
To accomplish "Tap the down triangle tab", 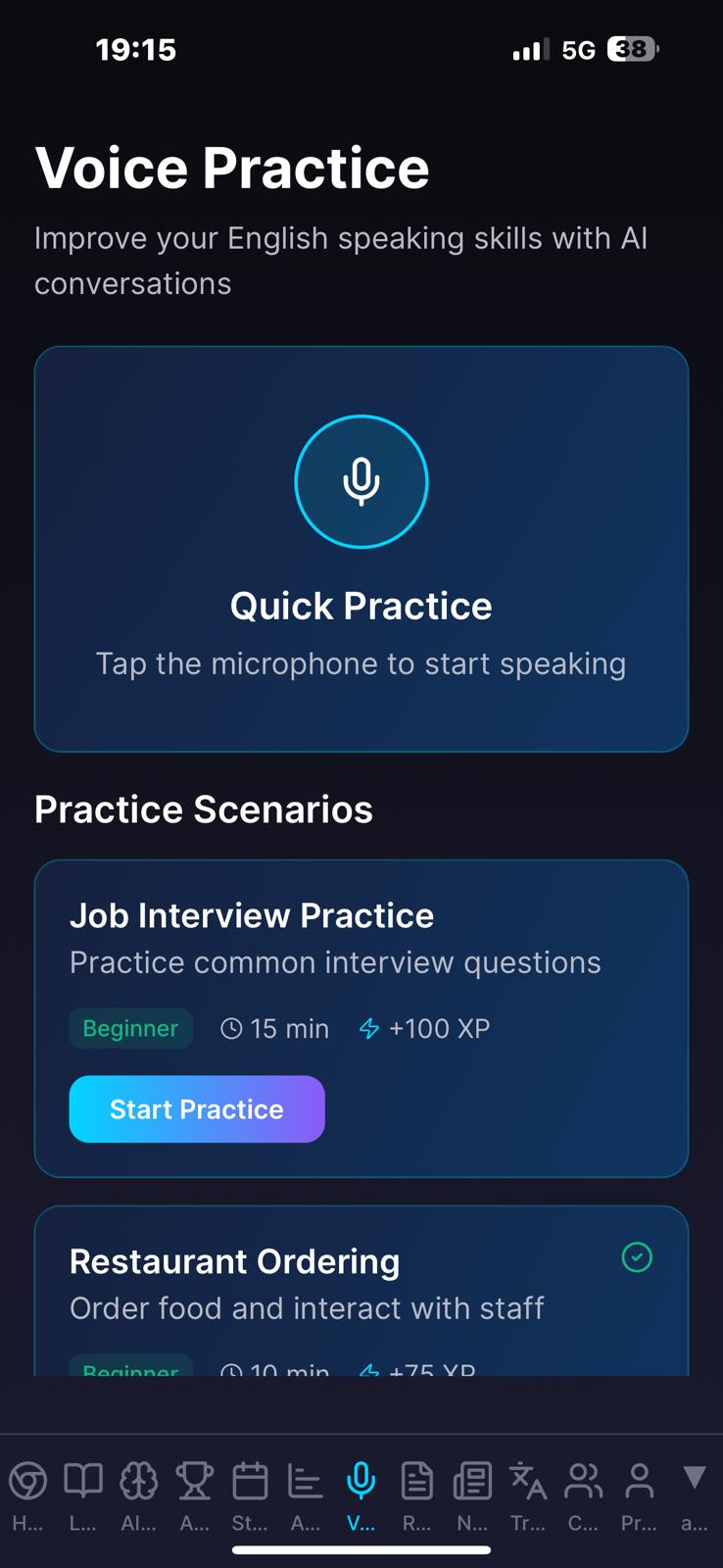I will [x=695, y=1495].
